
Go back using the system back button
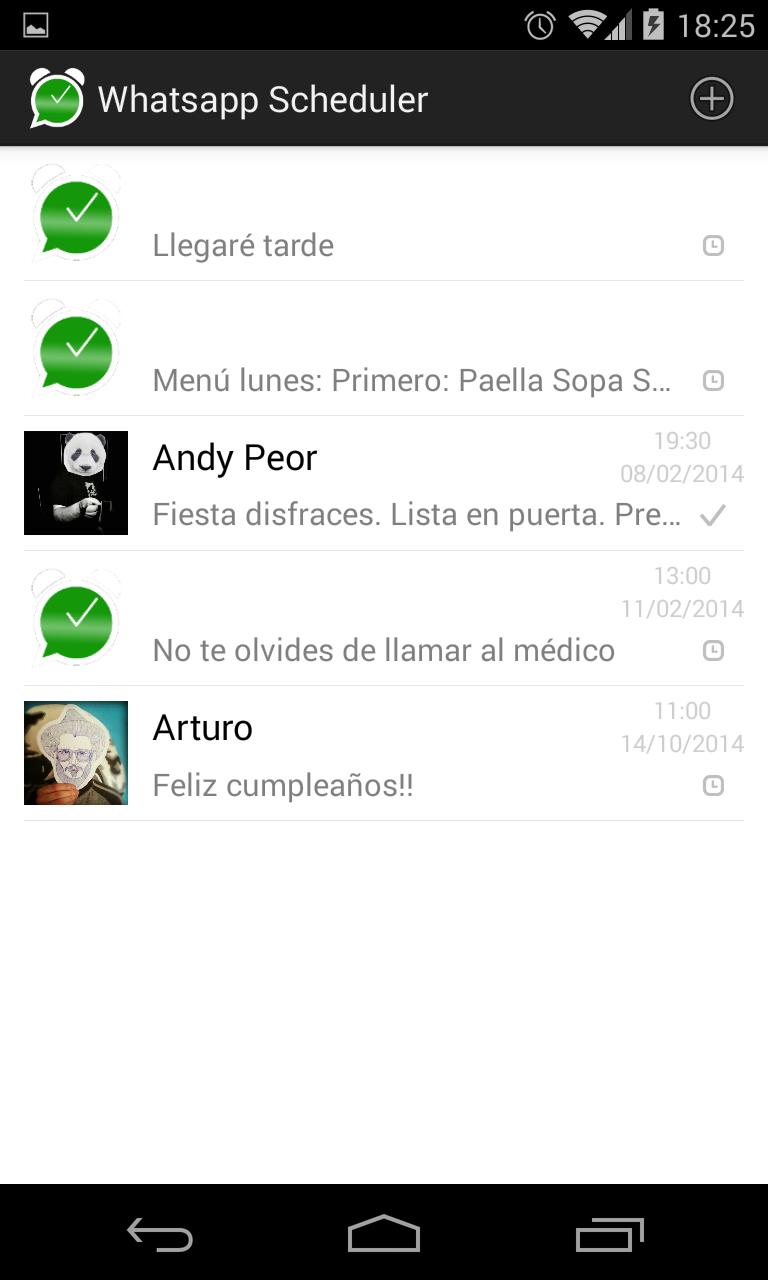coord(159,1235)
